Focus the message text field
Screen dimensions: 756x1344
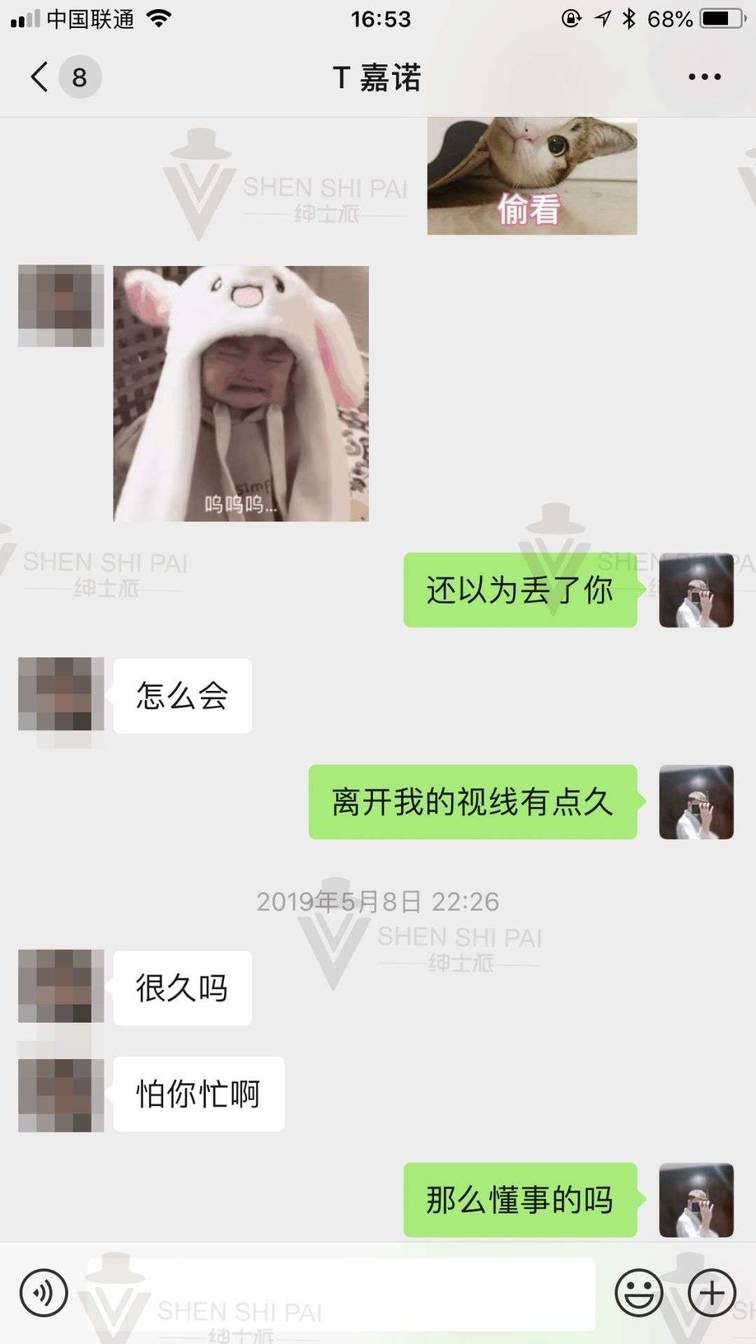340,1293
